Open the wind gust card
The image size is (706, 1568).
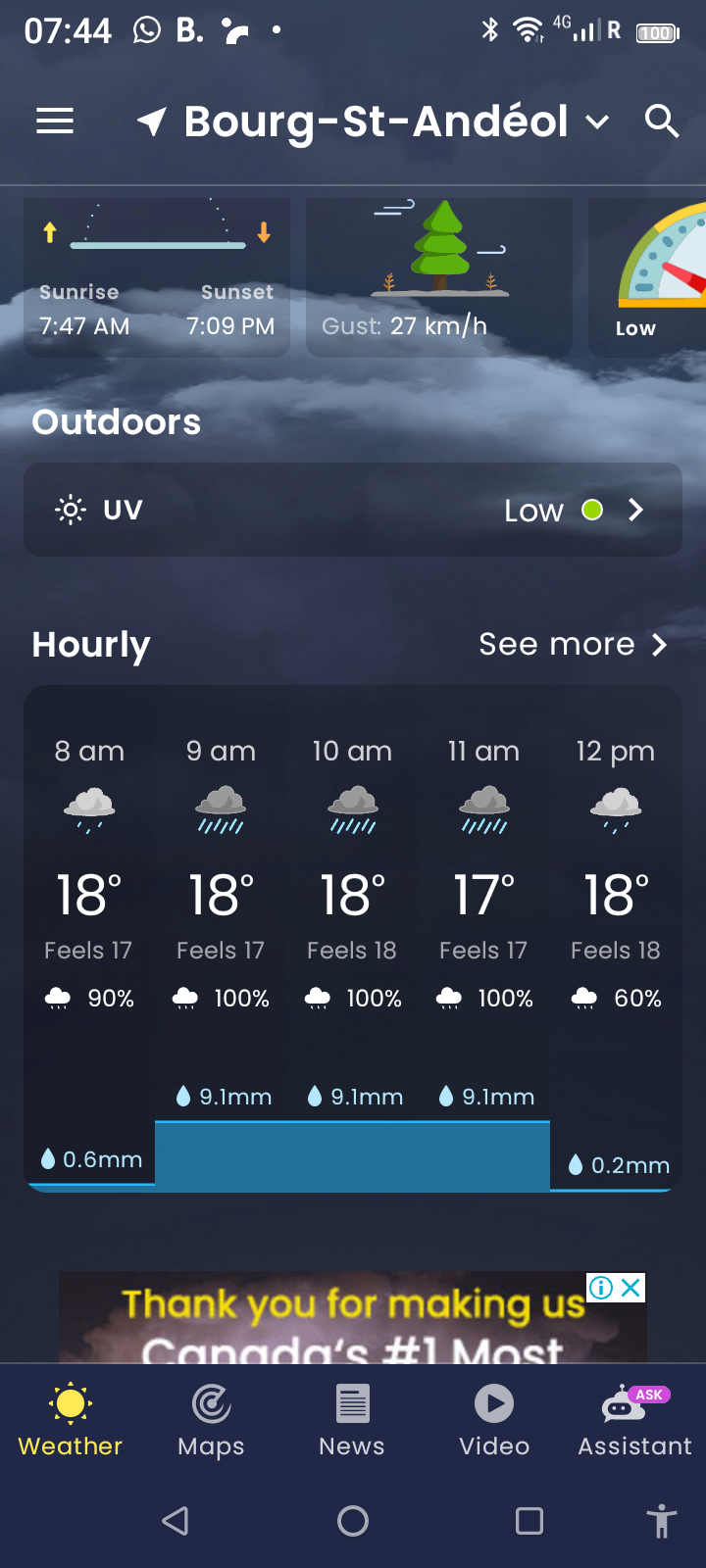(x=438, y=277)
